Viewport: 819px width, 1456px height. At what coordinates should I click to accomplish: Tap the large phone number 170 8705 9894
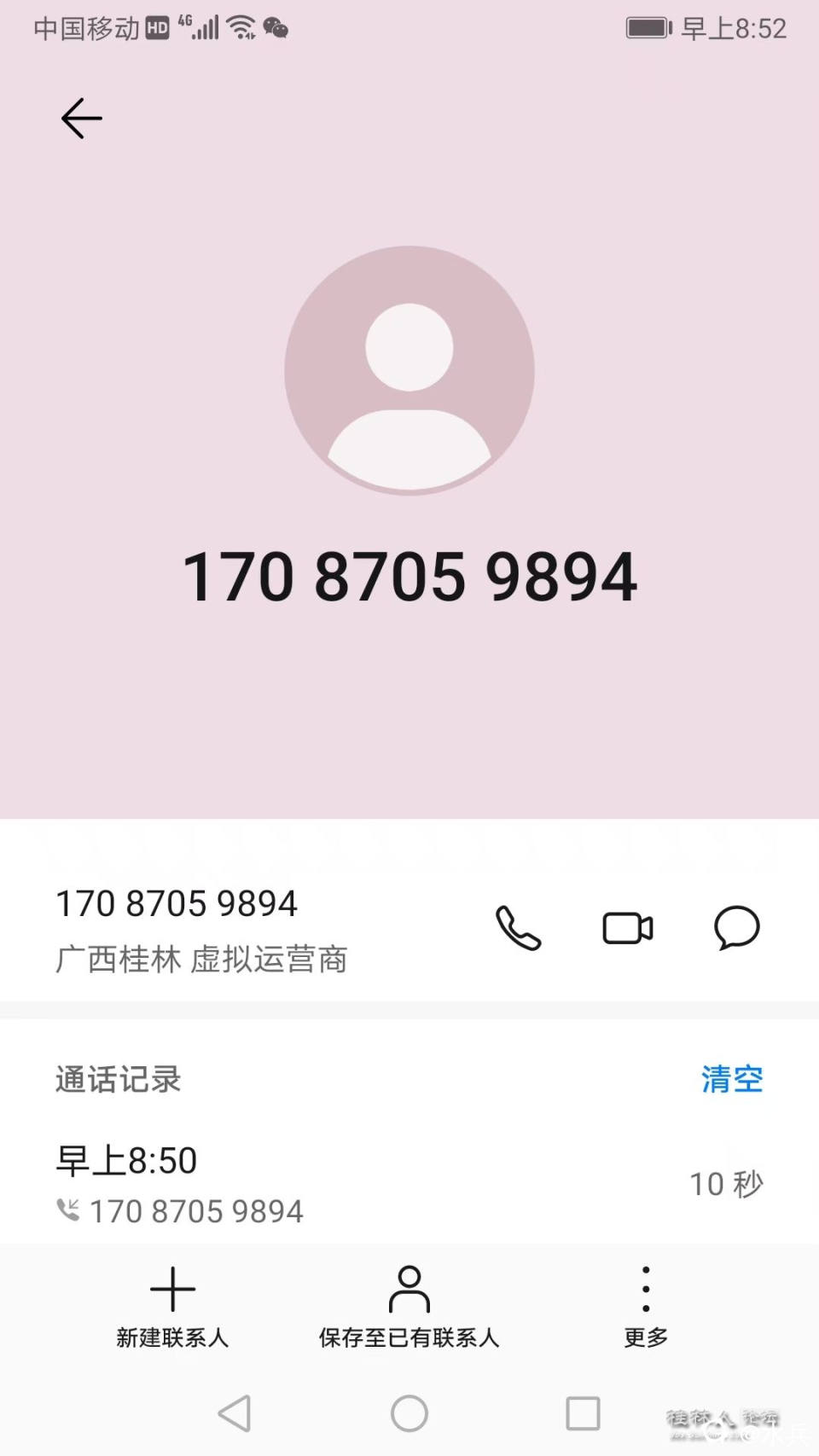click(x=409, y=577)
